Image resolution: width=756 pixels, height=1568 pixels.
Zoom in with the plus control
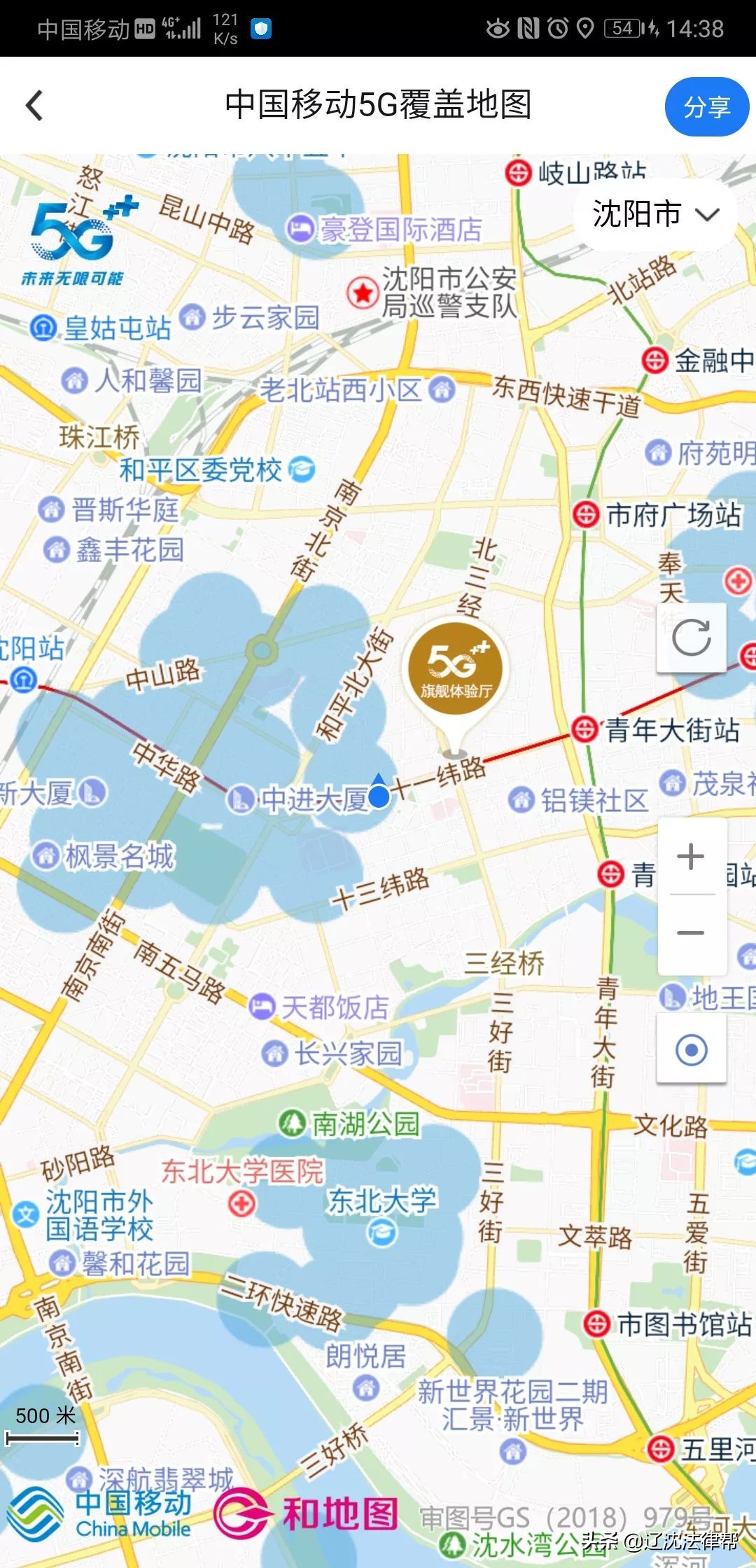[692, 855]
